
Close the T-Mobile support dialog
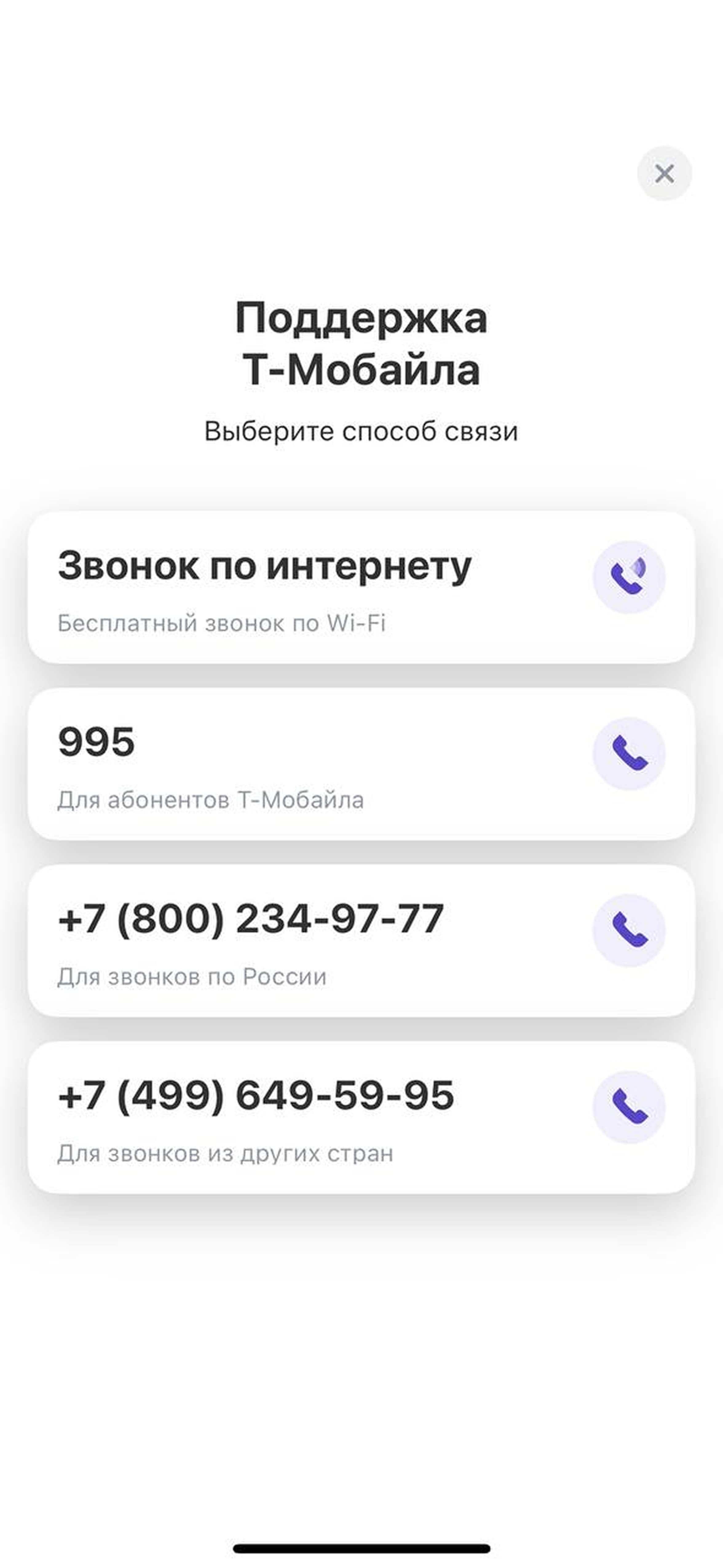coord(664,173)
